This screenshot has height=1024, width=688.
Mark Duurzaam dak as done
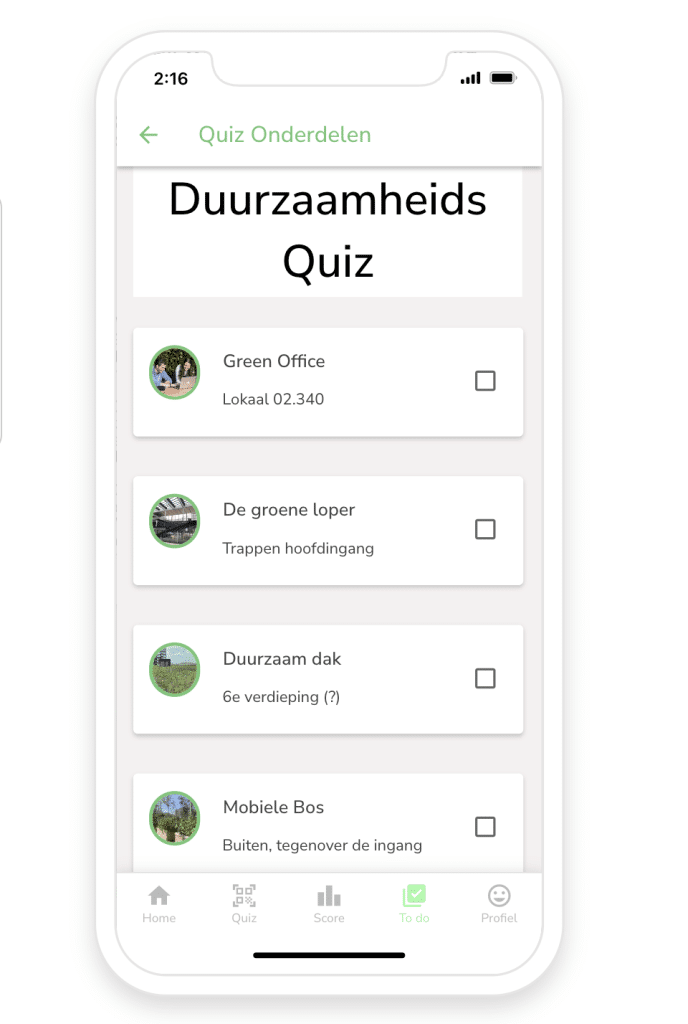[x=485, y=678]
